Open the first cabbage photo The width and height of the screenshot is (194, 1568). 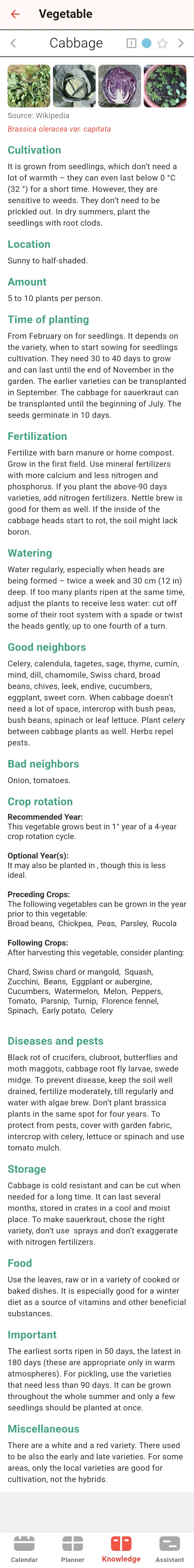(x=29, y=86)
